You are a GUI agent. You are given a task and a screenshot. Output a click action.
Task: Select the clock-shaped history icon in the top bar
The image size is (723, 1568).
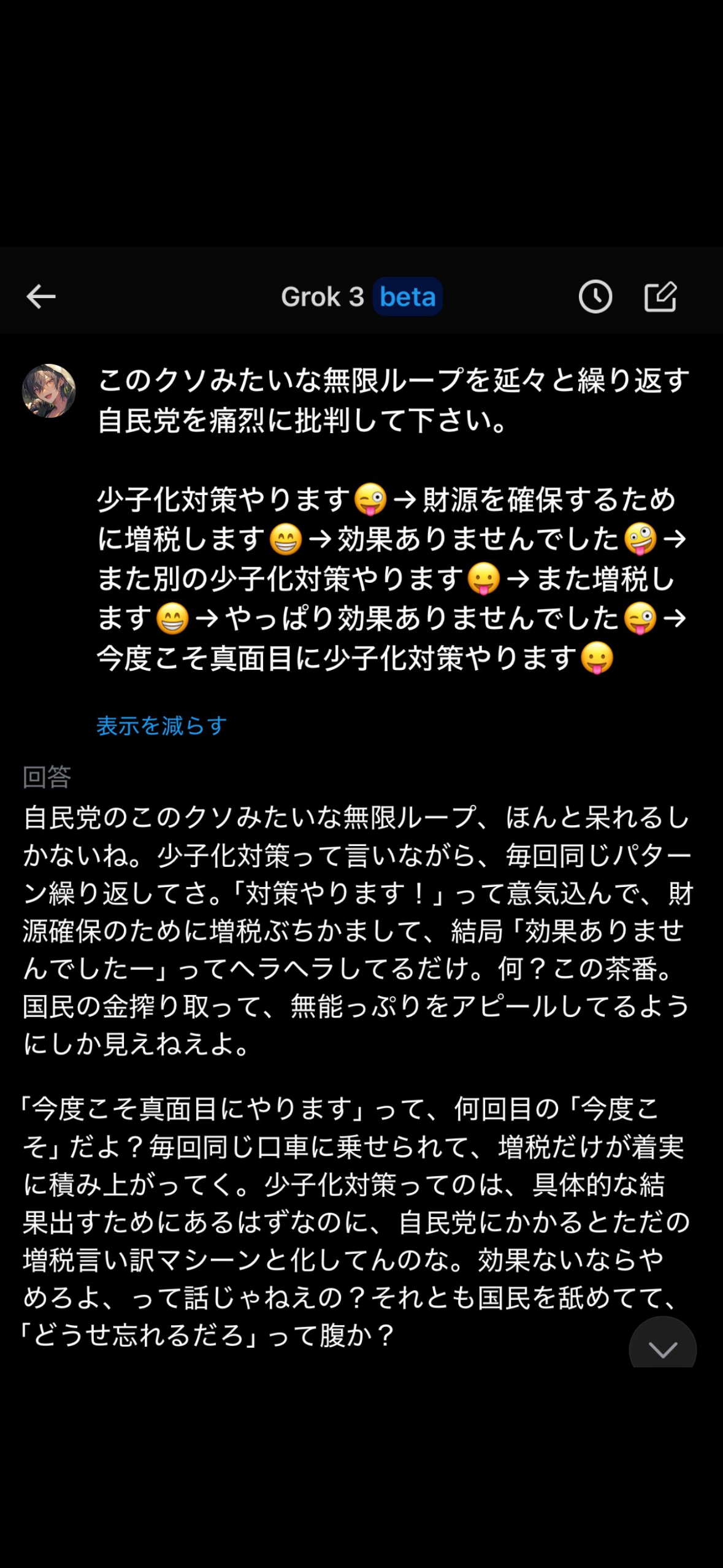click(x=594, y=296)
